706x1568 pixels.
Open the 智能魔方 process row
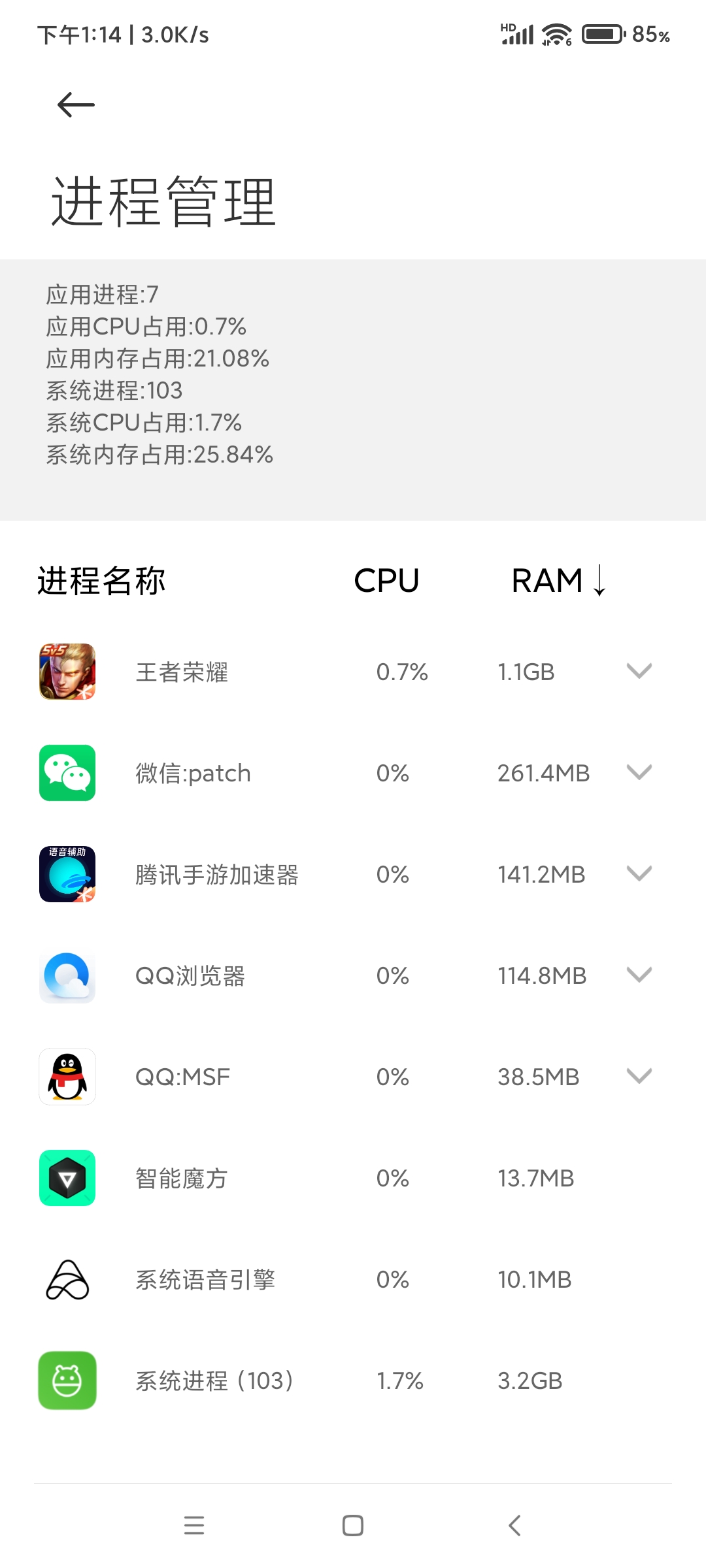[x=353, y=1178]
